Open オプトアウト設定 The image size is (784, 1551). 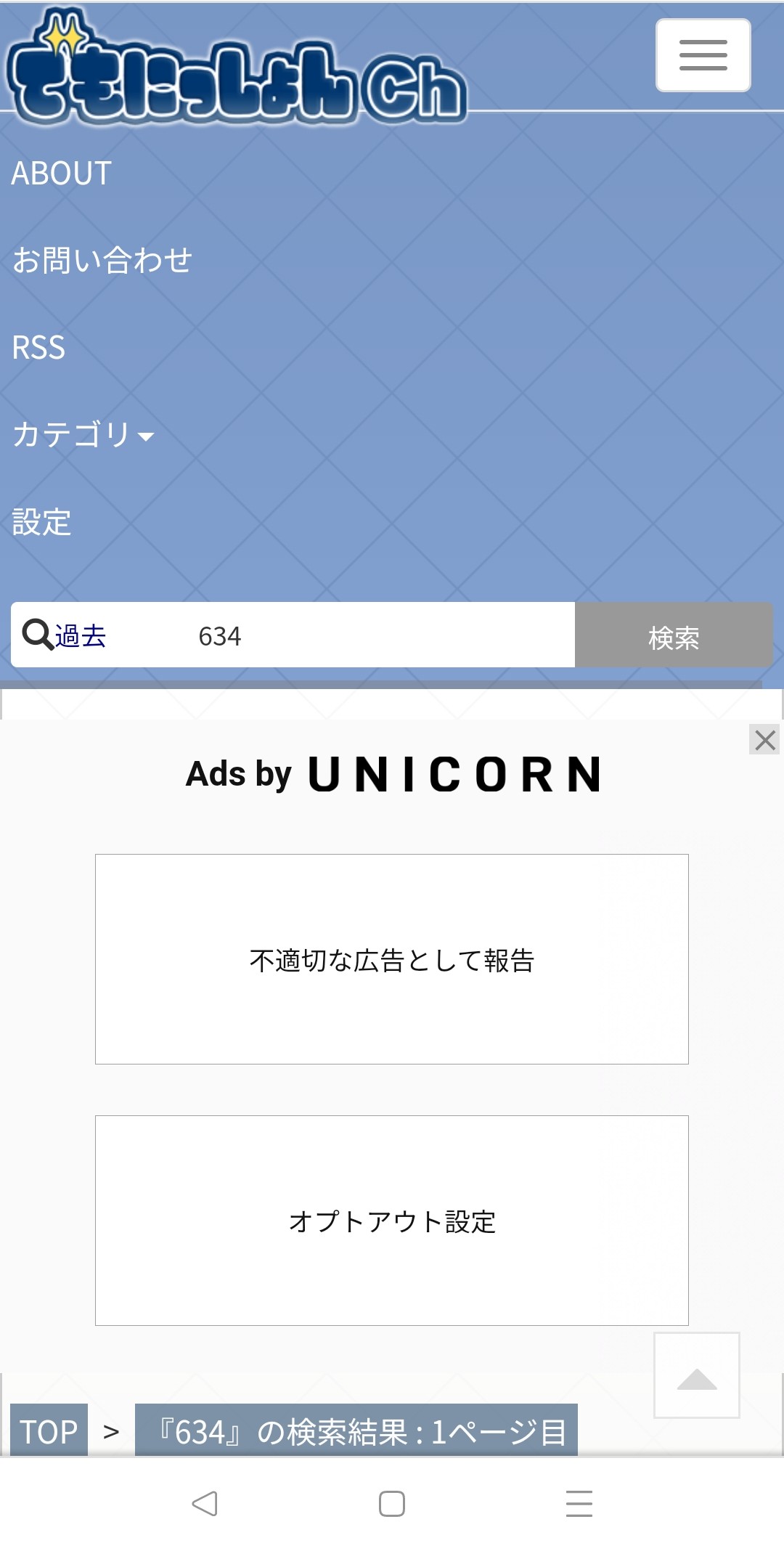pyautogui.click(x=392, y=1221)
